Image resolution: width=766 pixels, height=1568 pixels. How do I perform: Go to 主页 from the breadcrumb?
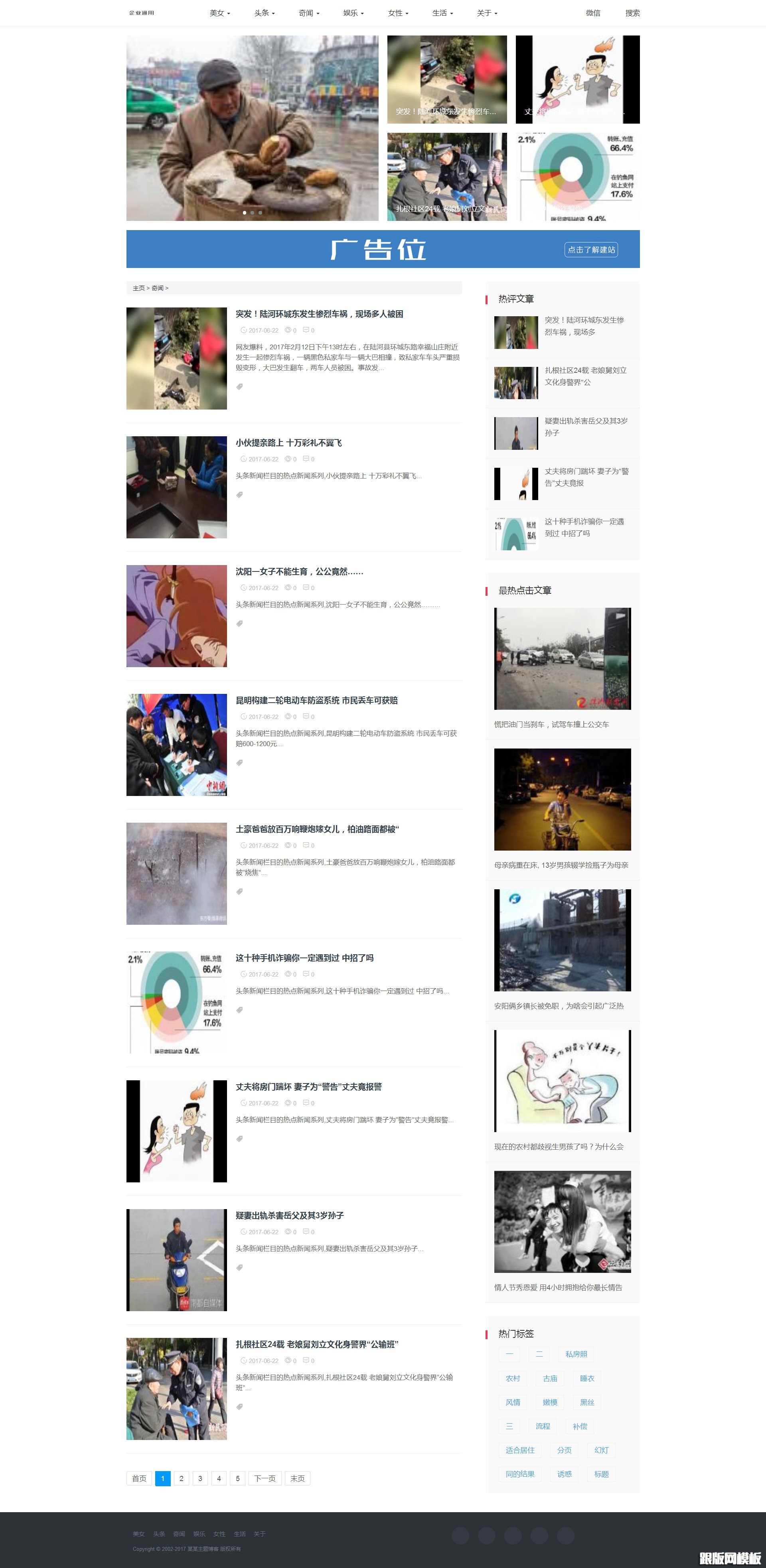(138, 288)
